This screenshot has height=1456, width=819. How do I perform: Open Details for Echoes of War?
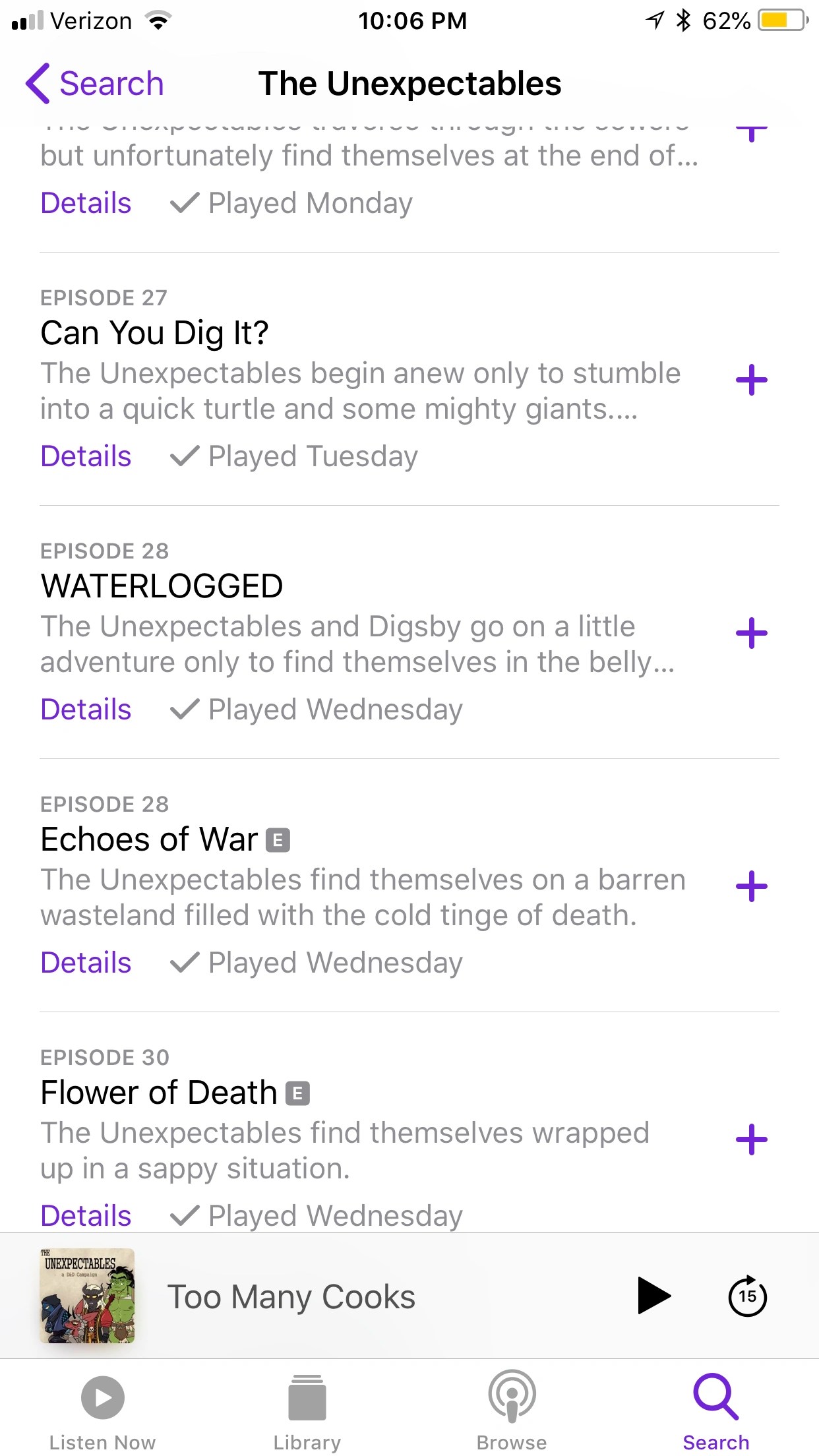point(85,962)
